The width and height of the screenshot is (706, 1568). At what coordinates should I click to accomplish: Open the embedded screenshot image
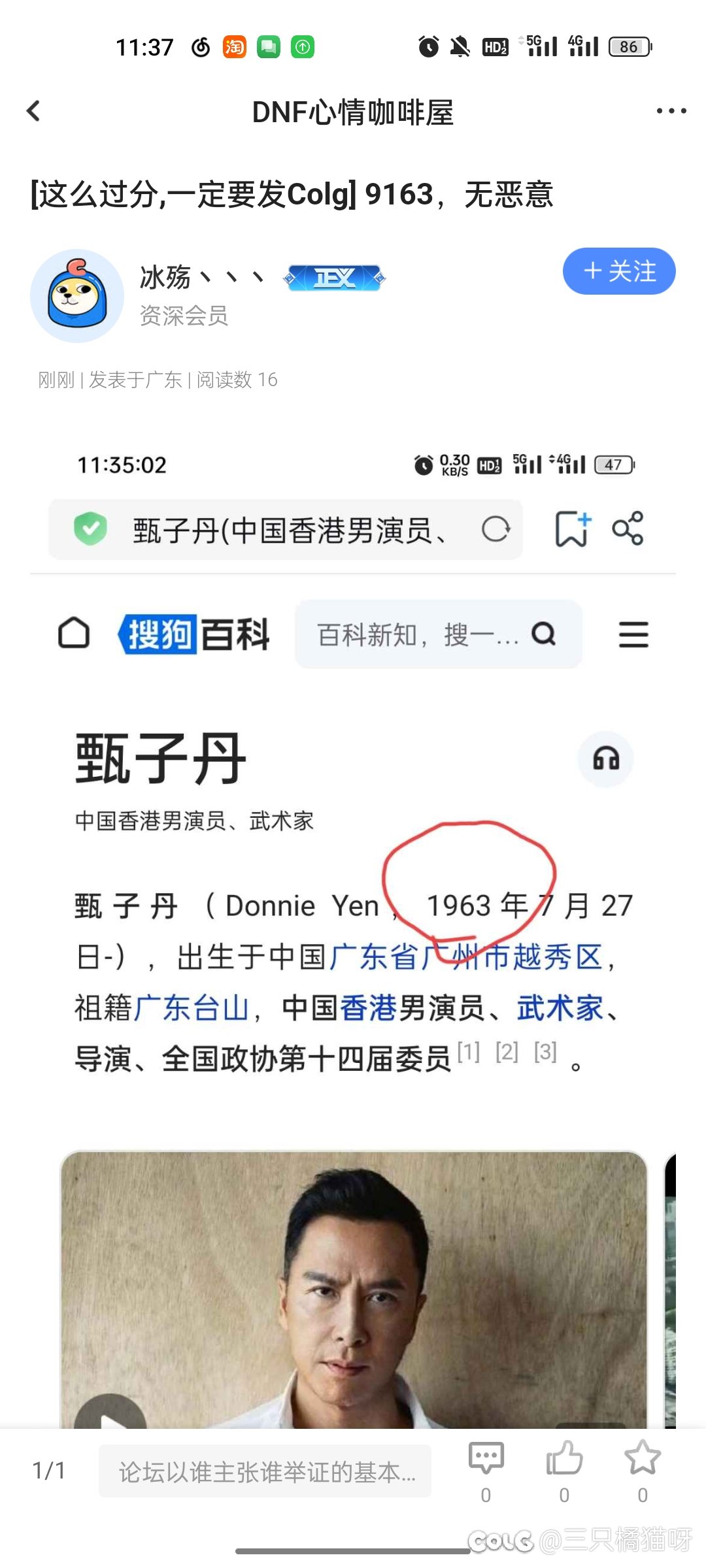pyautogui.click(x=353, y=915)
